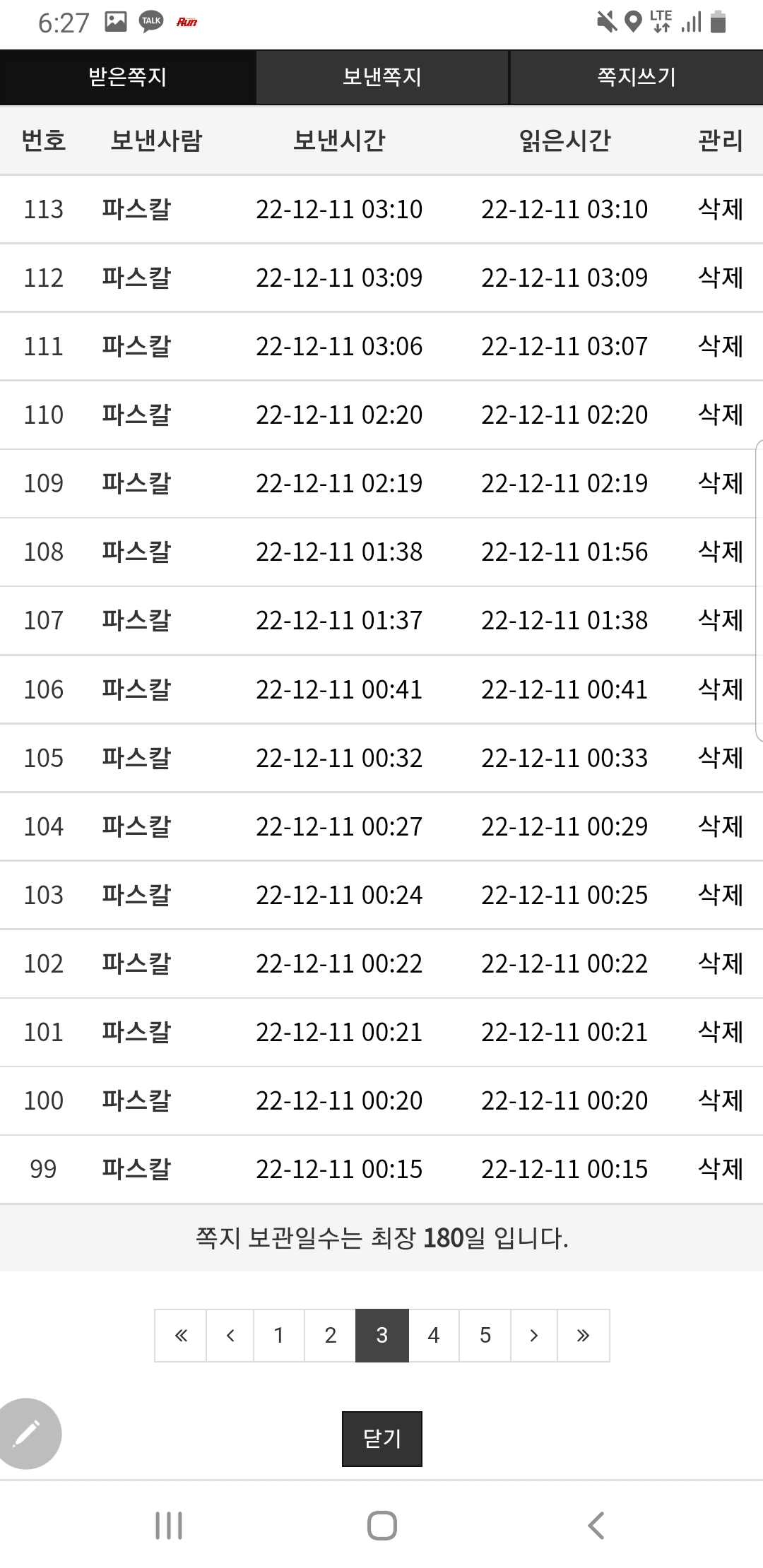
Task: Go to the previous page arrow
Action: pyautogui.click(x=230, y=1335)
